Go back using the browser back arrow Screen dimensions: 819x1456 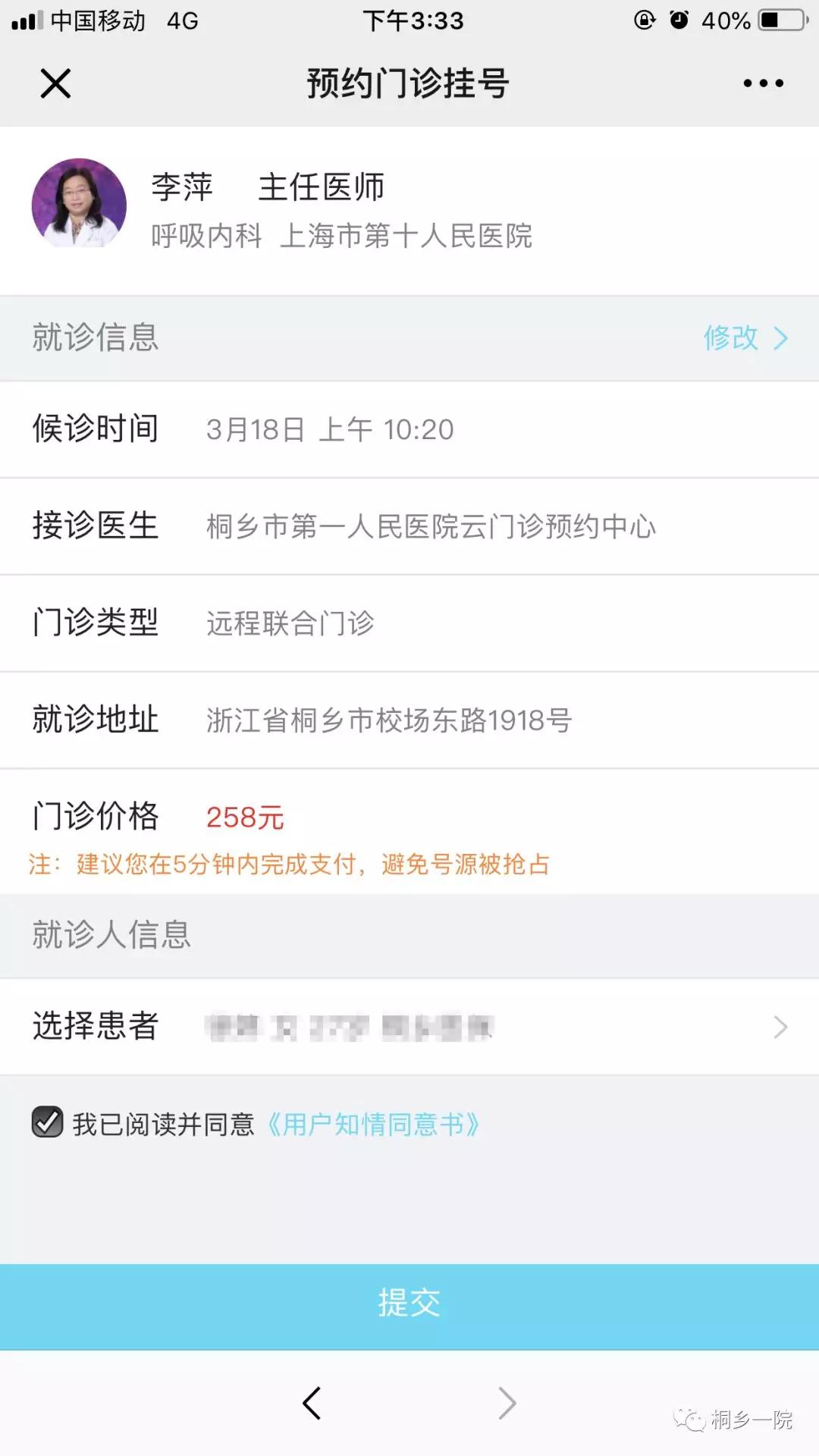pos(312,1403)
